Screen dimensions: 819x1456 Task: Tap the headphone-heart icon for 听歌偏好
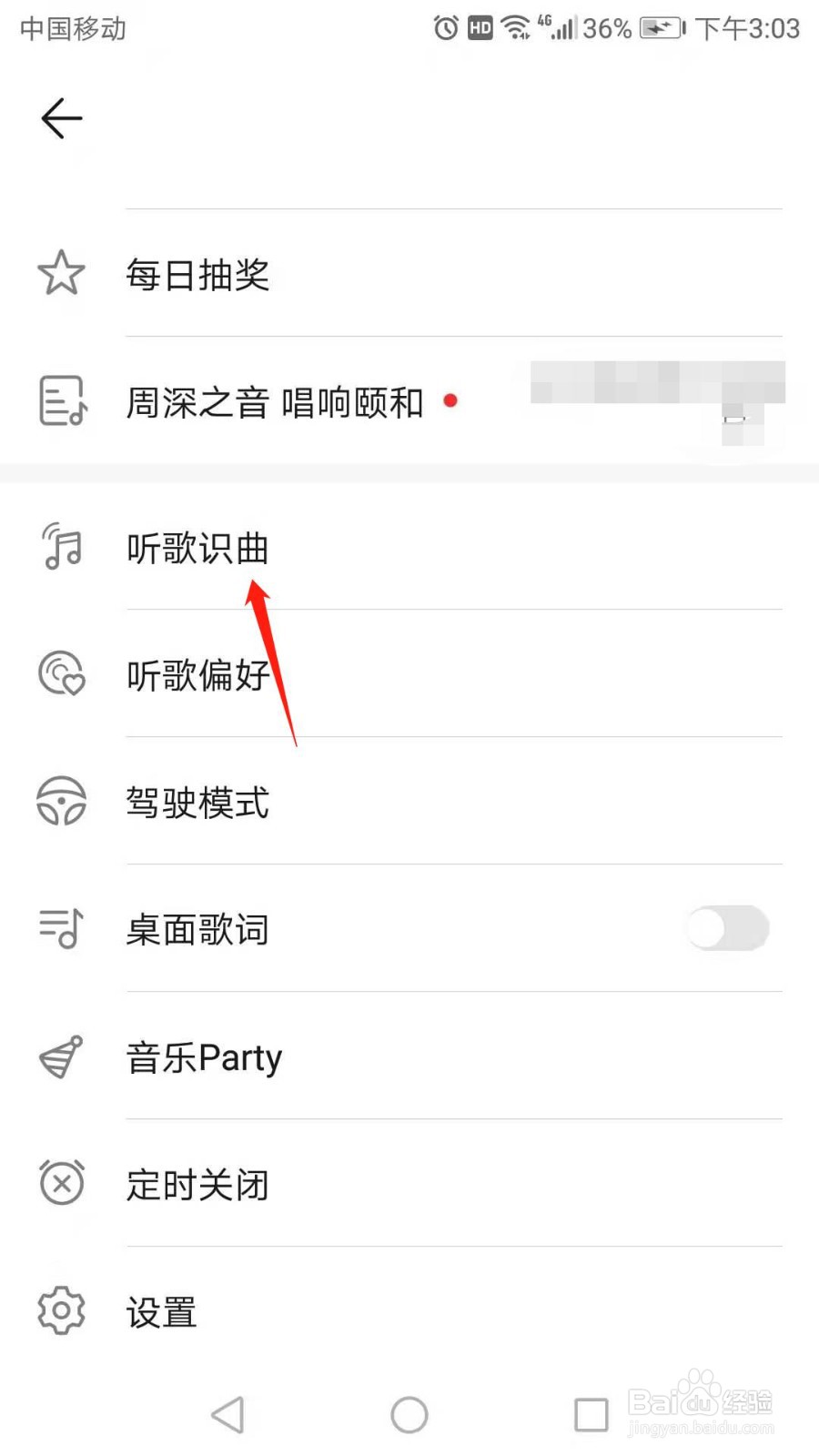click(60, 674)
